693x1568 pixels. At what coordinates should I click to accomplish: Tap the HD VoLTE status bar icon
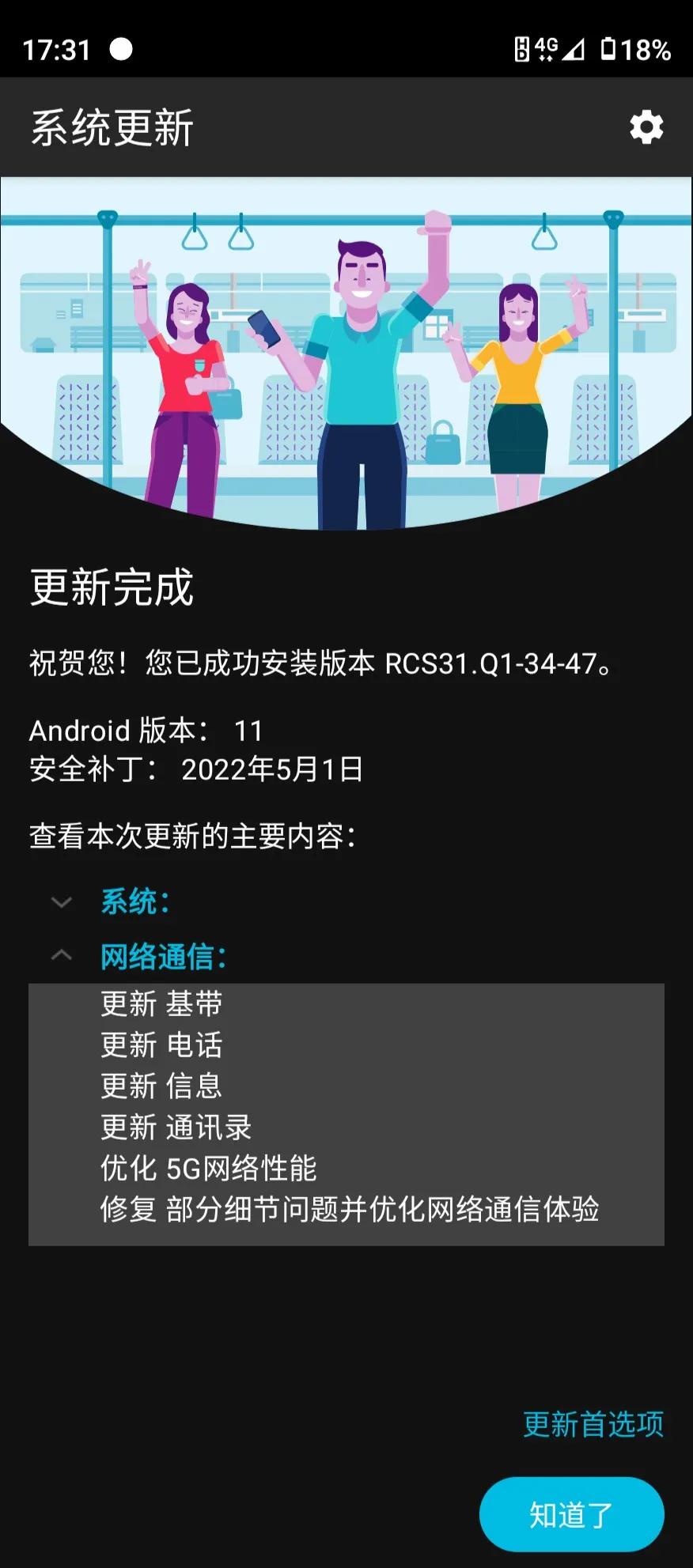point(521,49)
